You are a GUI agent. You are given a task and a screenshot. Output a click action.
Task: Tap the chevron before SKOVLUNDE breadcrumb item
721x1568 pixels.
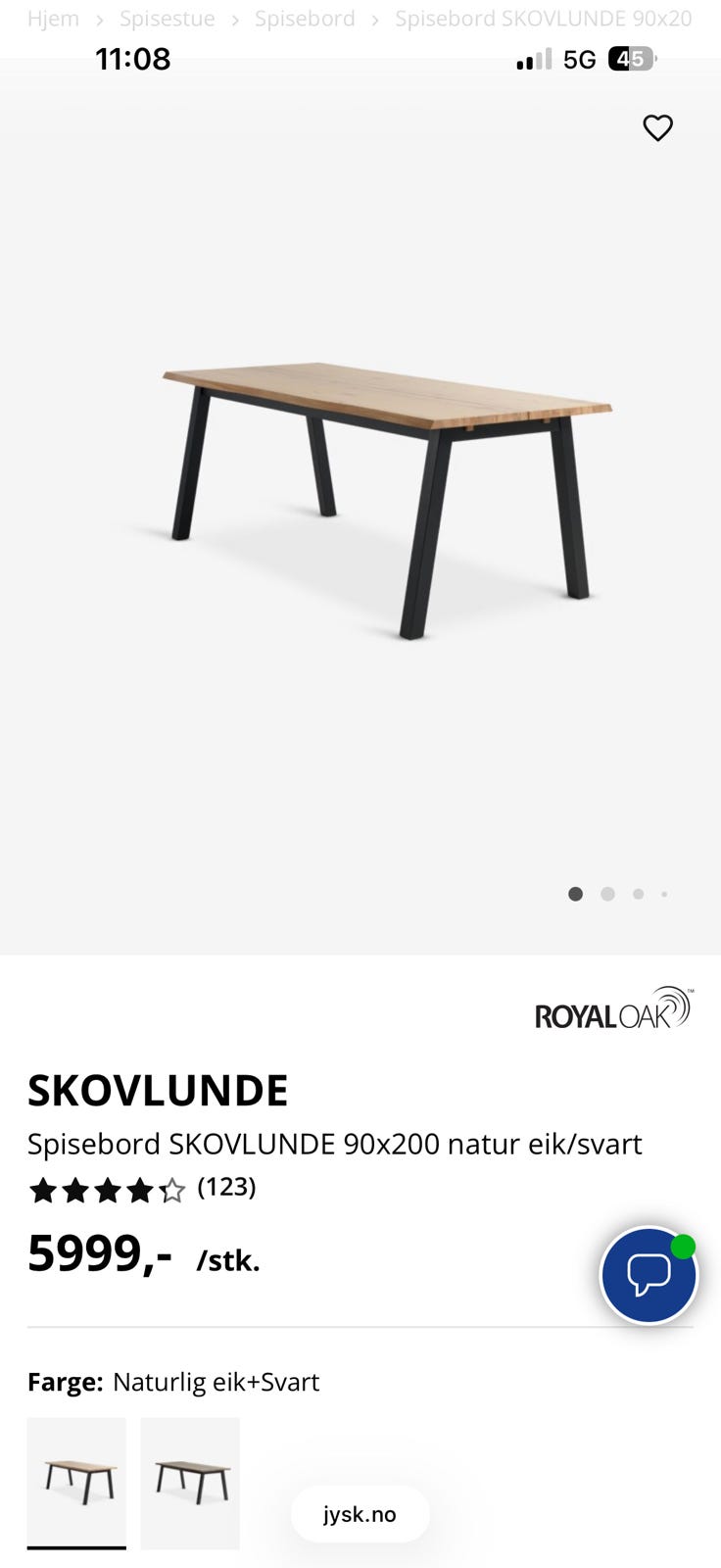point(375,18)
